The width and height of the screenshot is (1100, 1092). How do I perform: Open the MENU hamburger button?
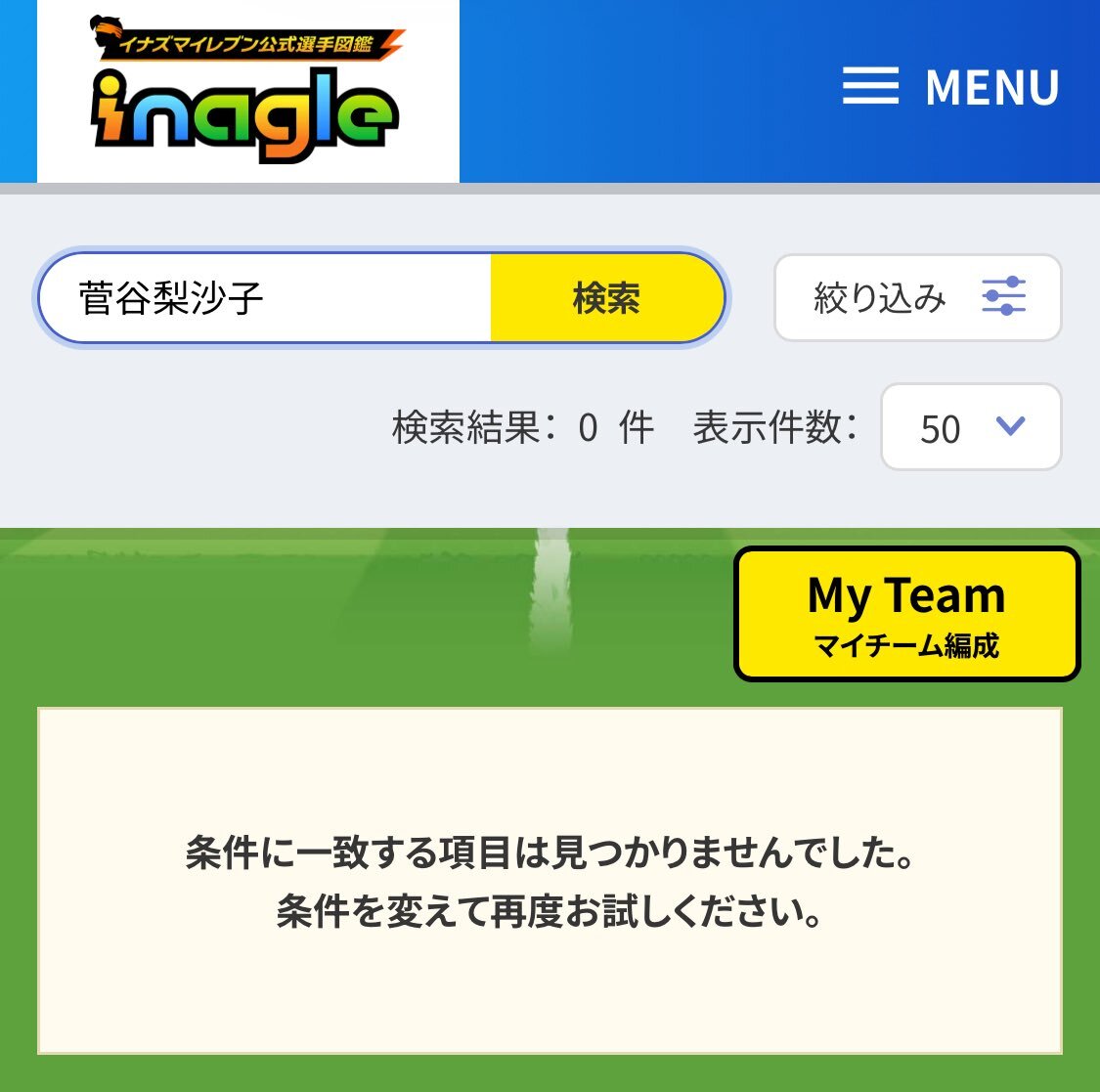point(950,87)
